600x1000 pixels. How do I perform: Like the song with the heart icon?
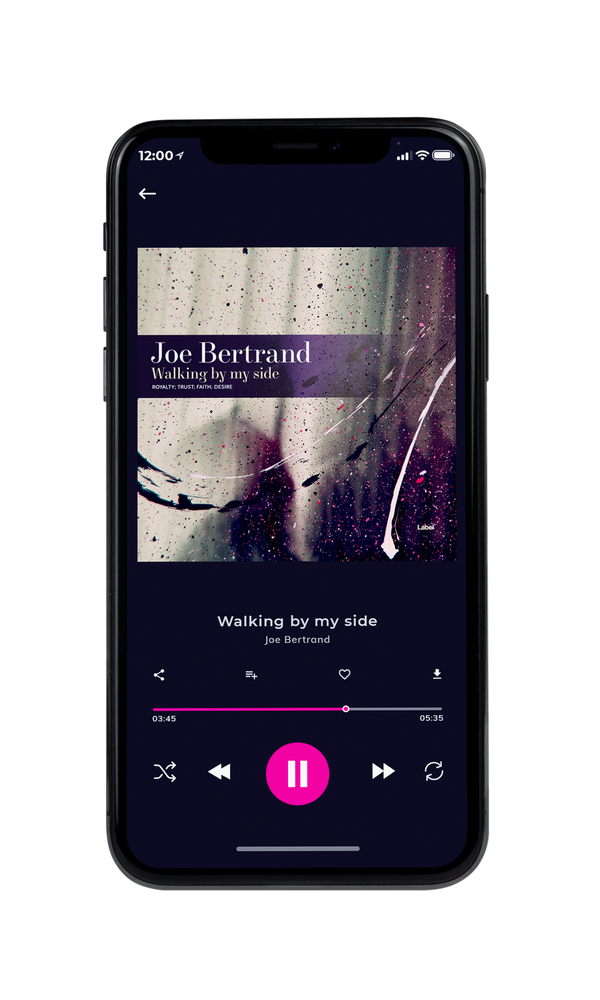(x=344, y=674)
